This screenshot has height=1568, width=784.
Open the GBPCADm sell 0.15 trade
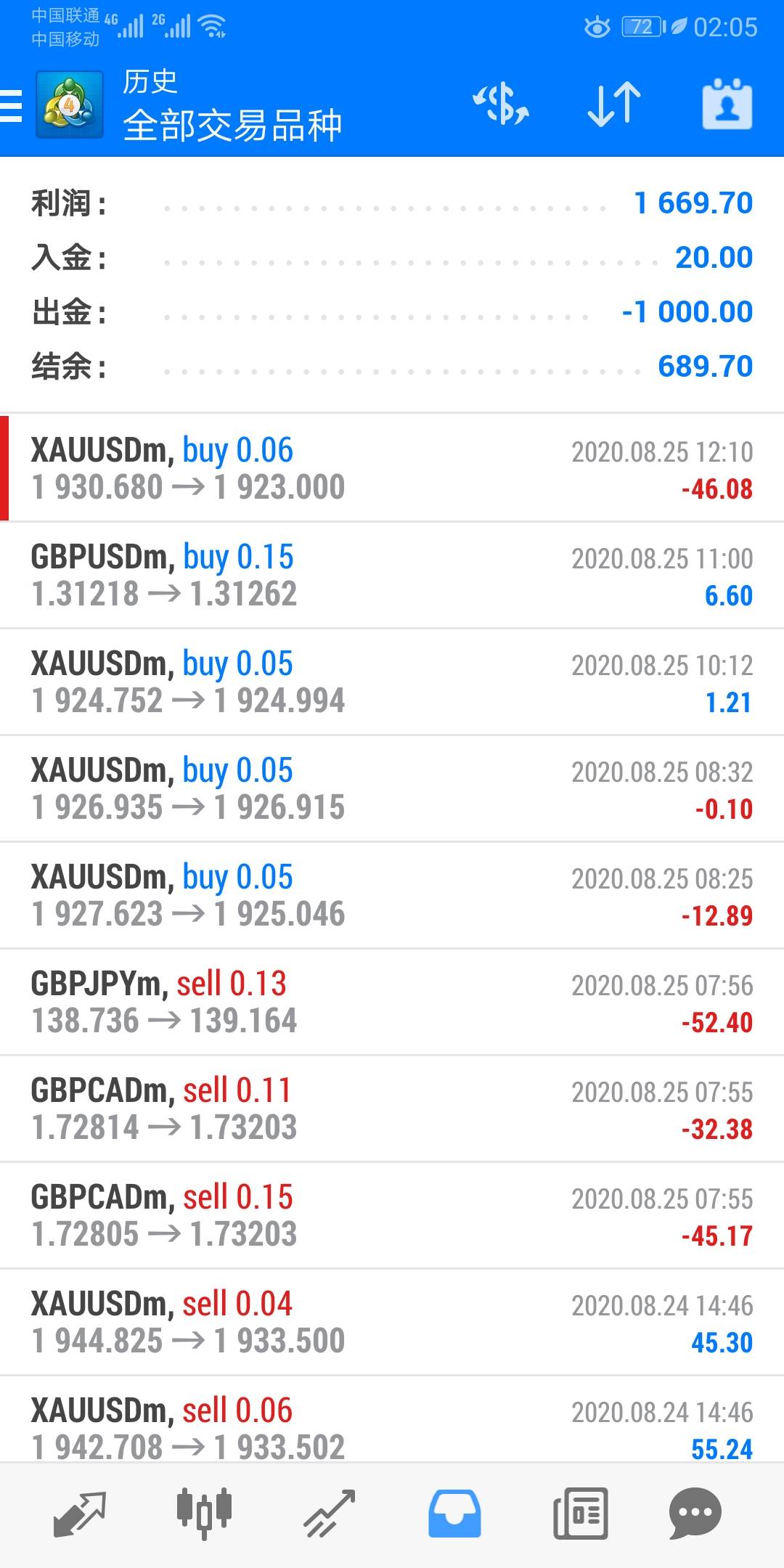tap(392, 1215)
